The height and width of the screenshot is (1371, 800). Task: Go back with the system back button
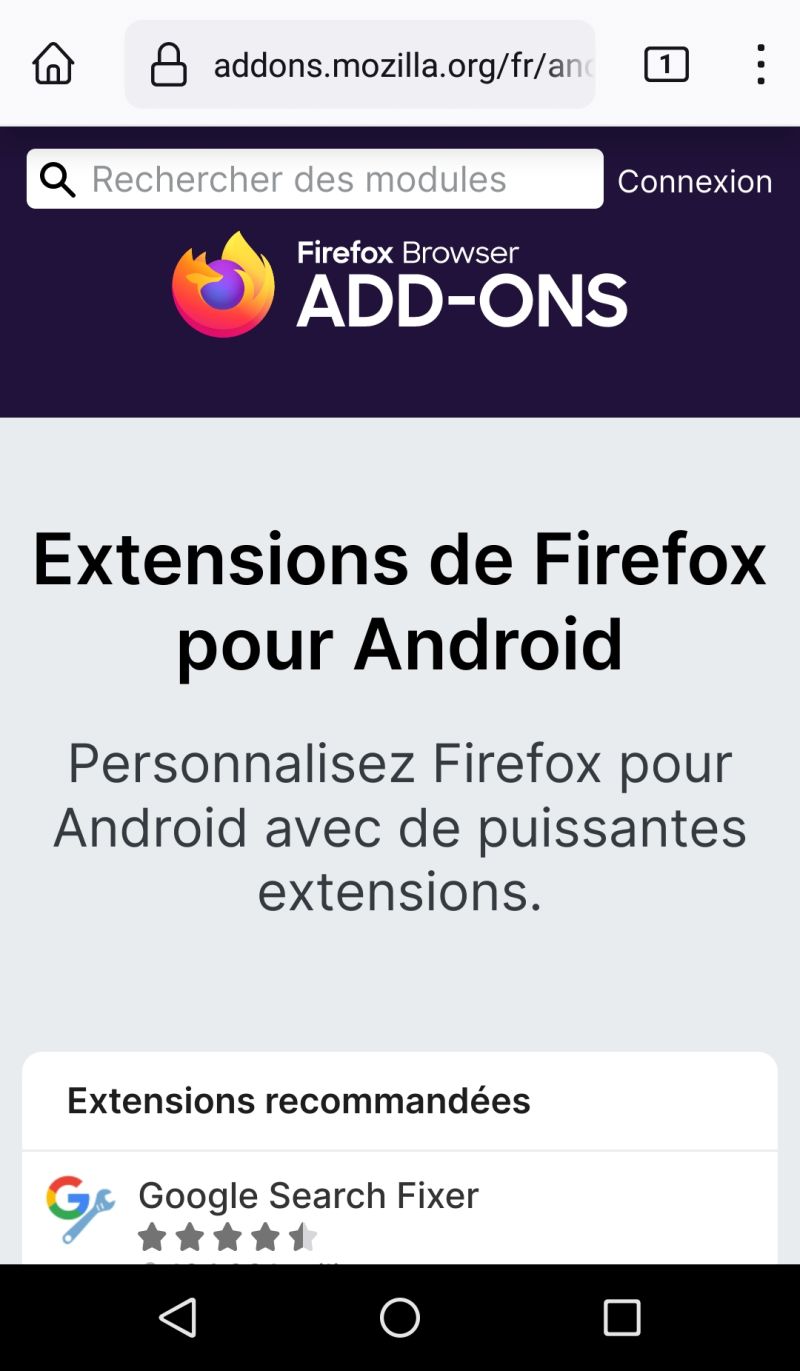tap(178, 1317)
